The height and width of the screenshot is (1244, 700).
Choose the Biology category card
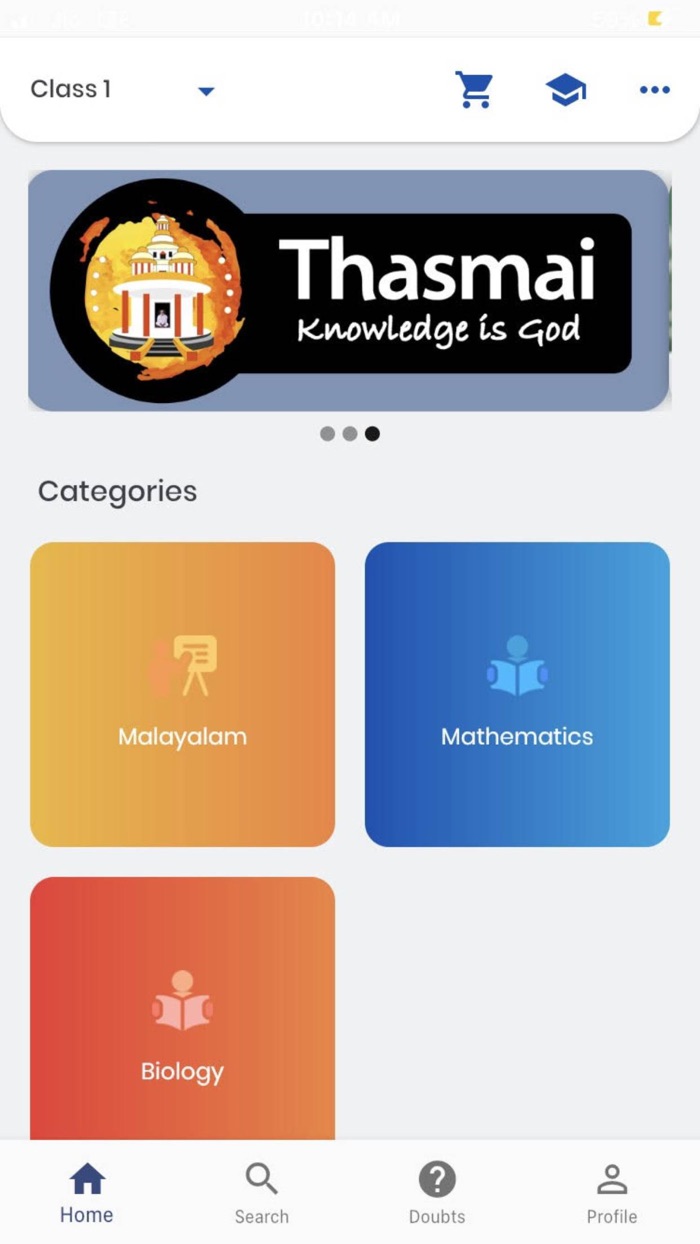click(x=182, y=1008)
